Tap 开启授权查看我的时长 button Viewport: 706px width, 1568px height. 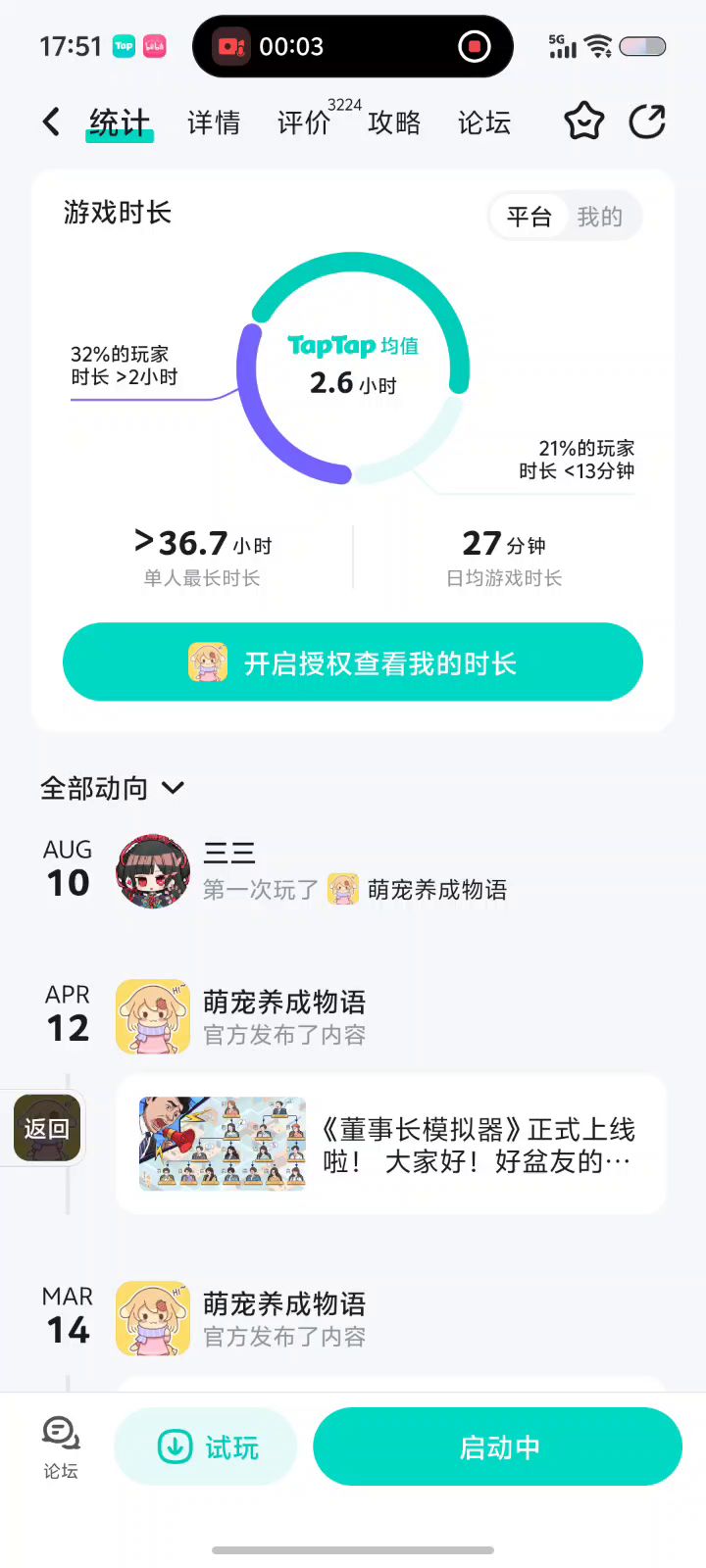pos(353,662)
